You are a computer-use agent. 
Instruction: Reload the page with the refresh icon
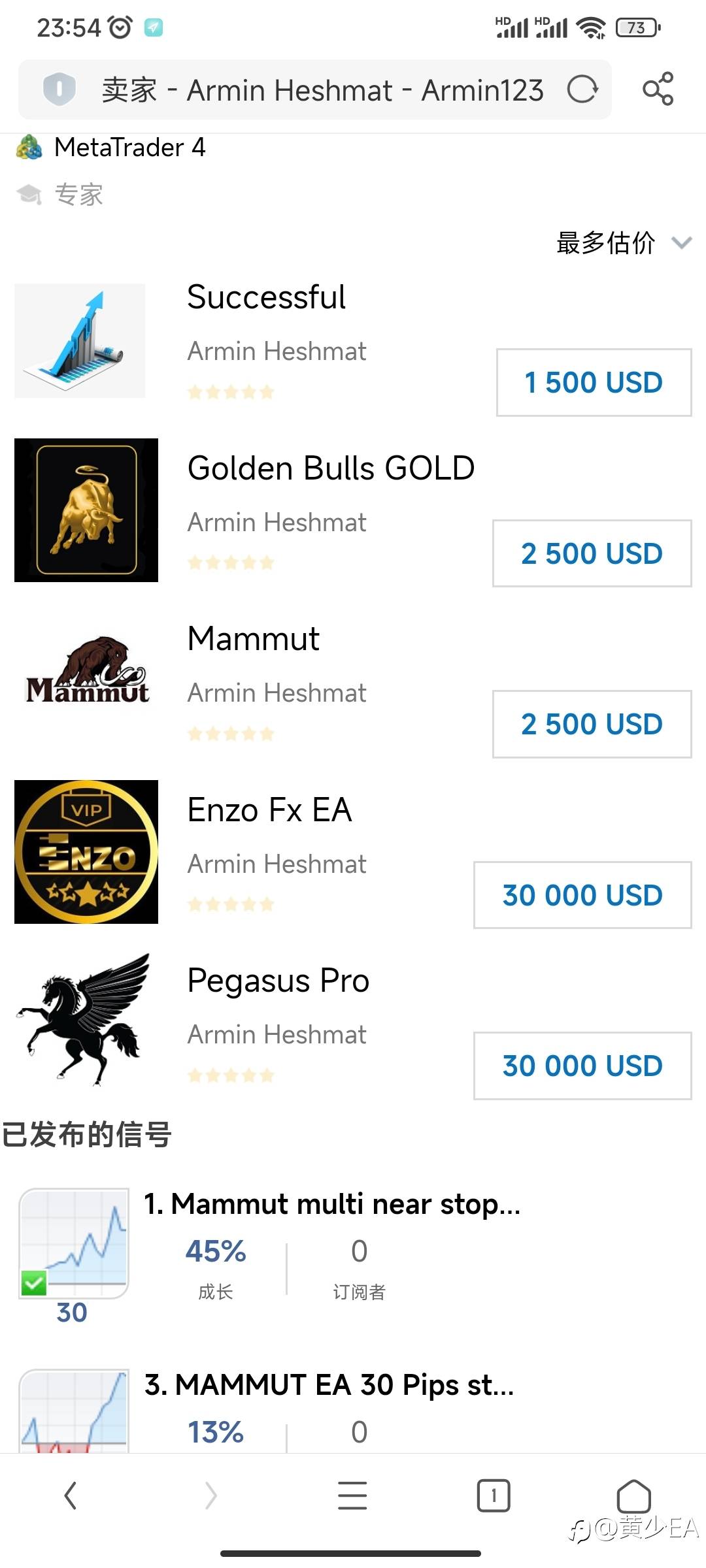(582, 90)
